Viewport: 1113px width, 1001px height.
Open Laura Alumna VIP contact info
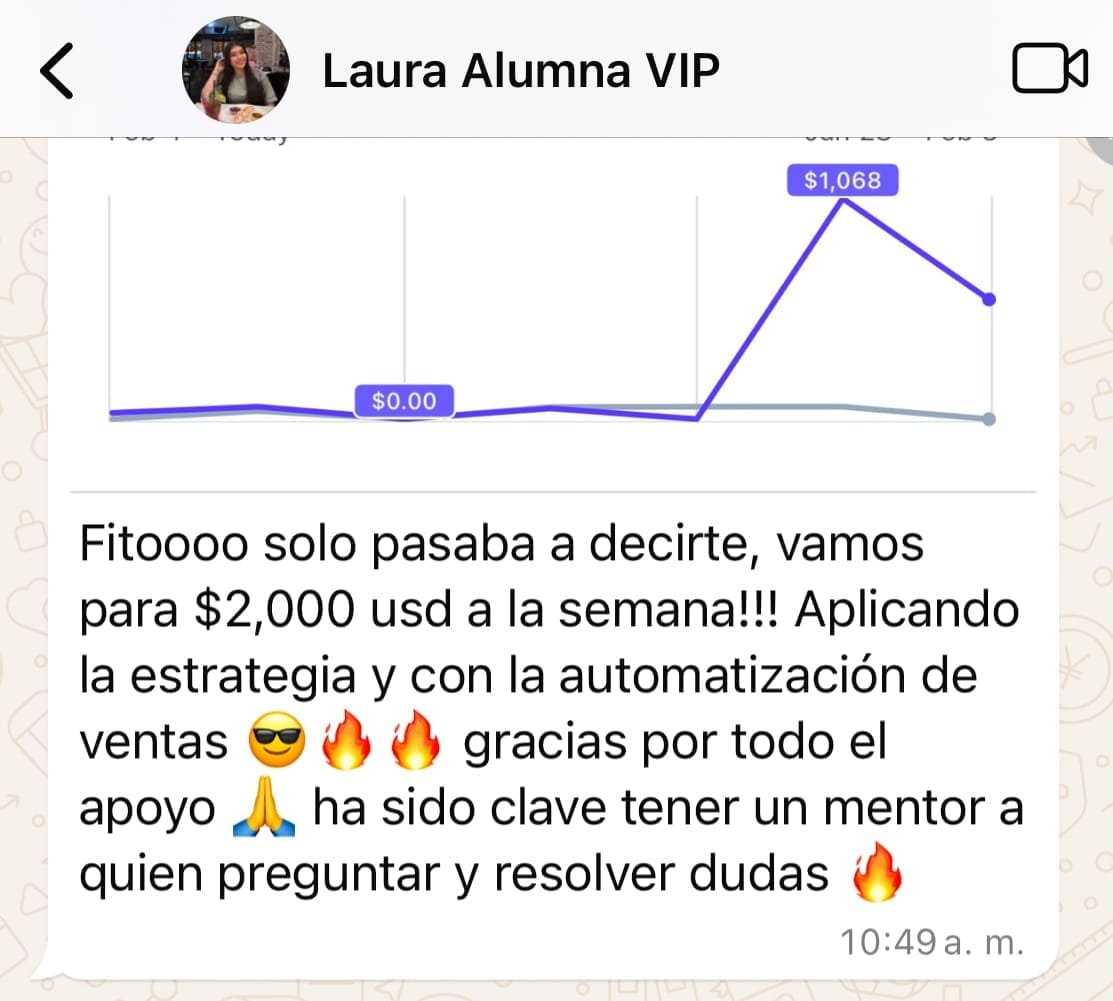tap(520, 70)
